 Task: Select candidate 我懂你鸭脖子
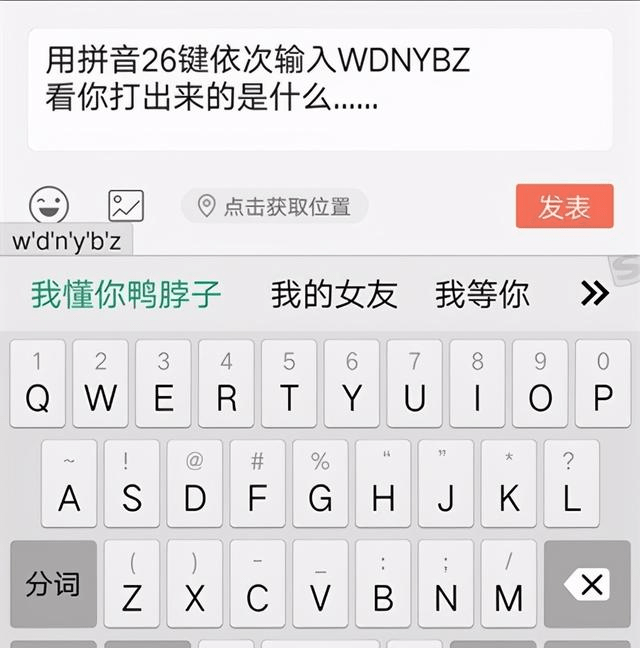[126, 294]
